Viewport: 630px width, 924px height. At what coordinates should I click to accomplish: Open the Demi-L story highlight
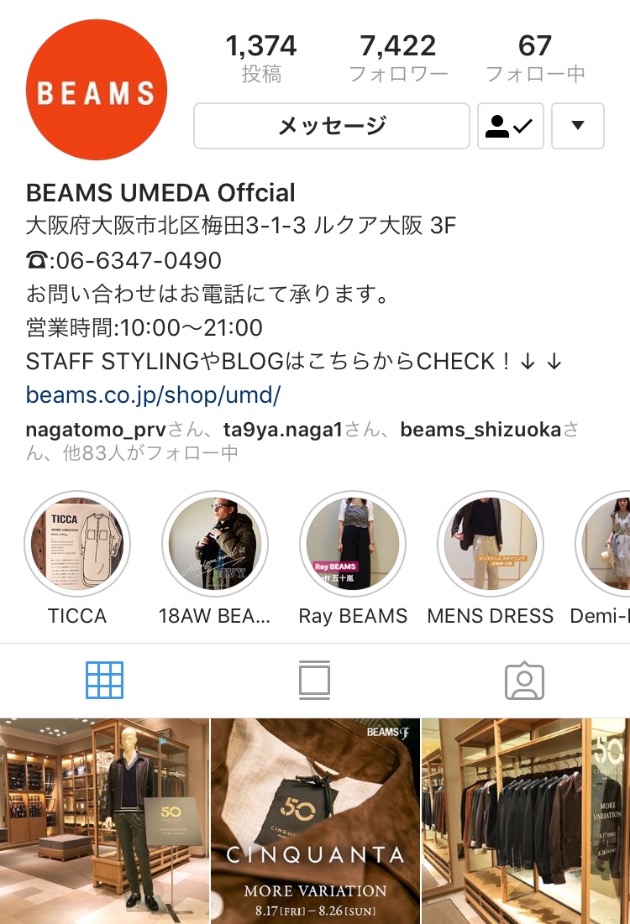point(606,544)
